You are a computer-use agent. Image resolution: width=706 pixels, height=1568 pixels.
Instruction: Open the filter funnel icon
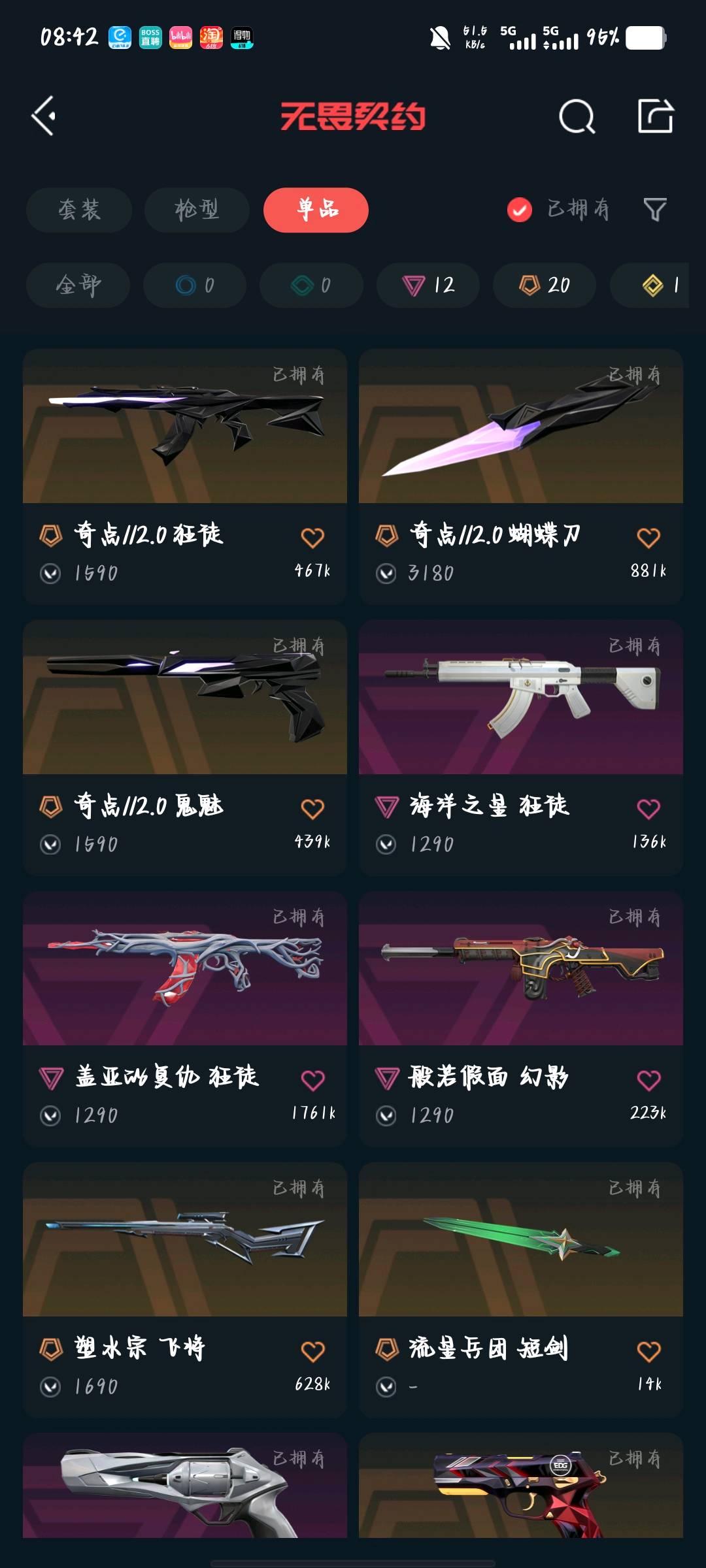click(655, 210)
